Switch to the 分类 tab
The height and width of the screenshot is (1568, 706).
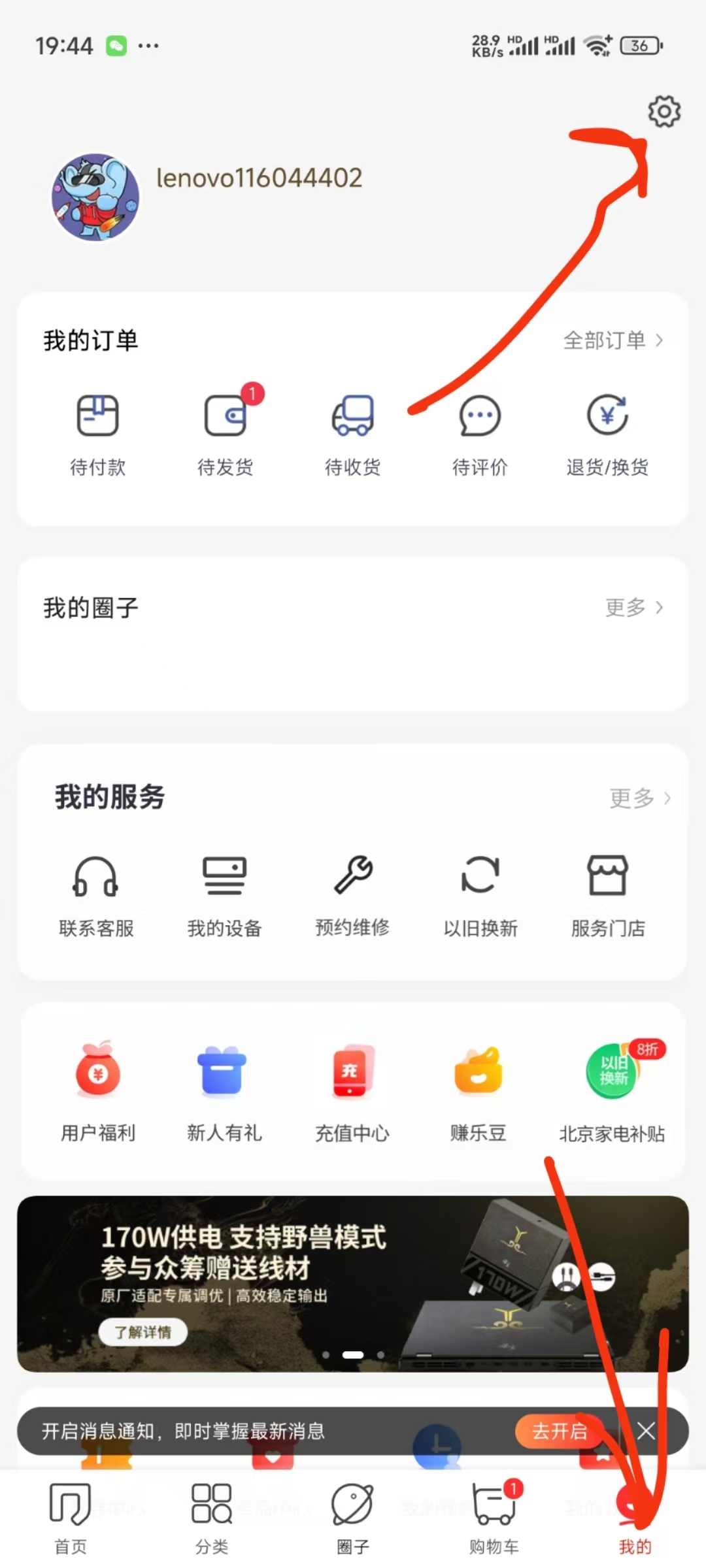210,1516
